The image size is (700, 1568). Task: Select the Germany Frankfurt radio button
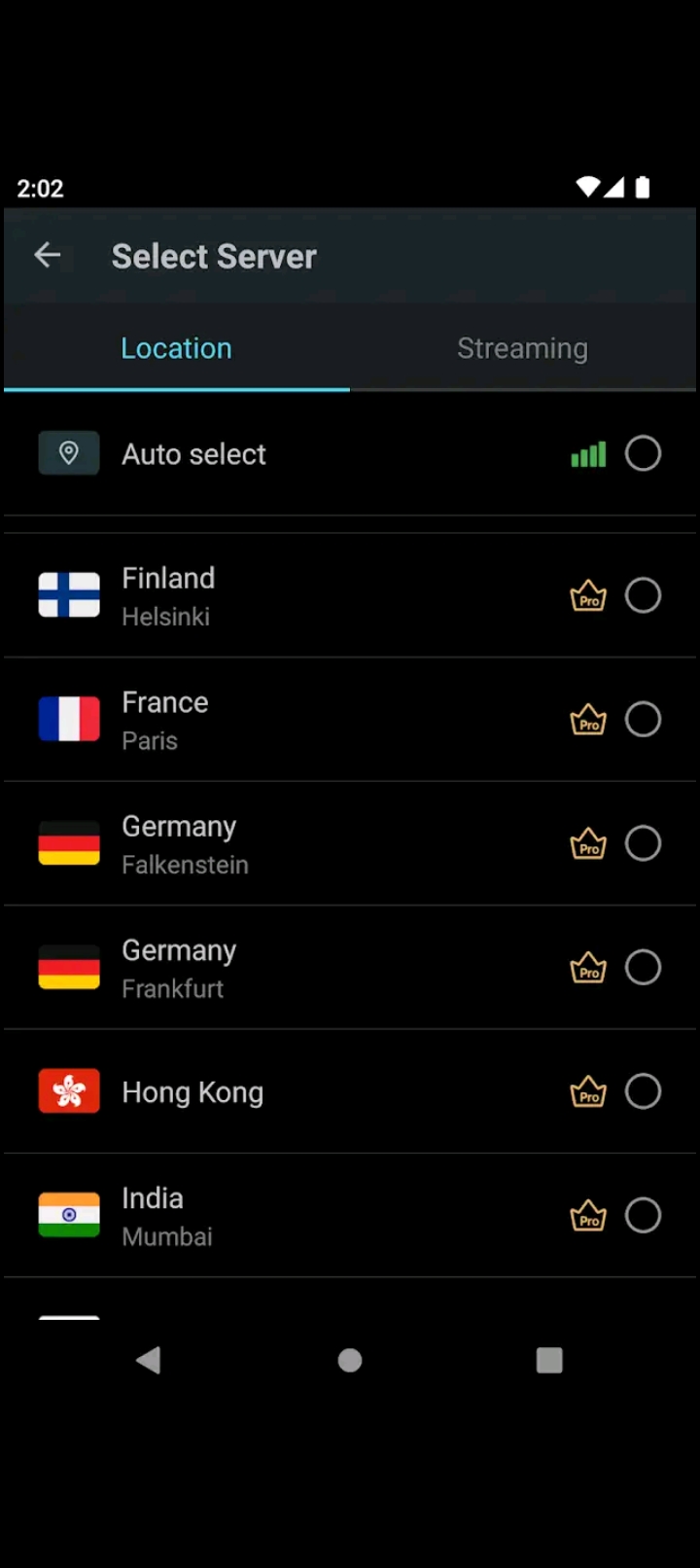pyautogui.click(x=643, y=968)
